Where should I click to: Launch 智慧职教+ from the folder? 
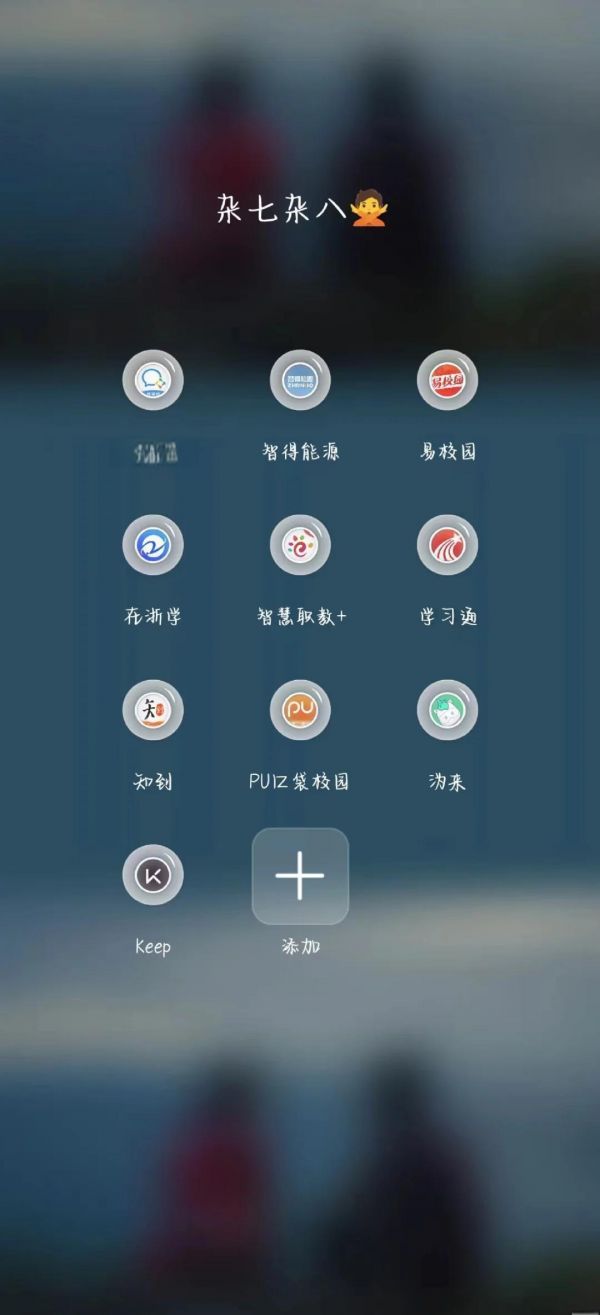tap(300, 545)
